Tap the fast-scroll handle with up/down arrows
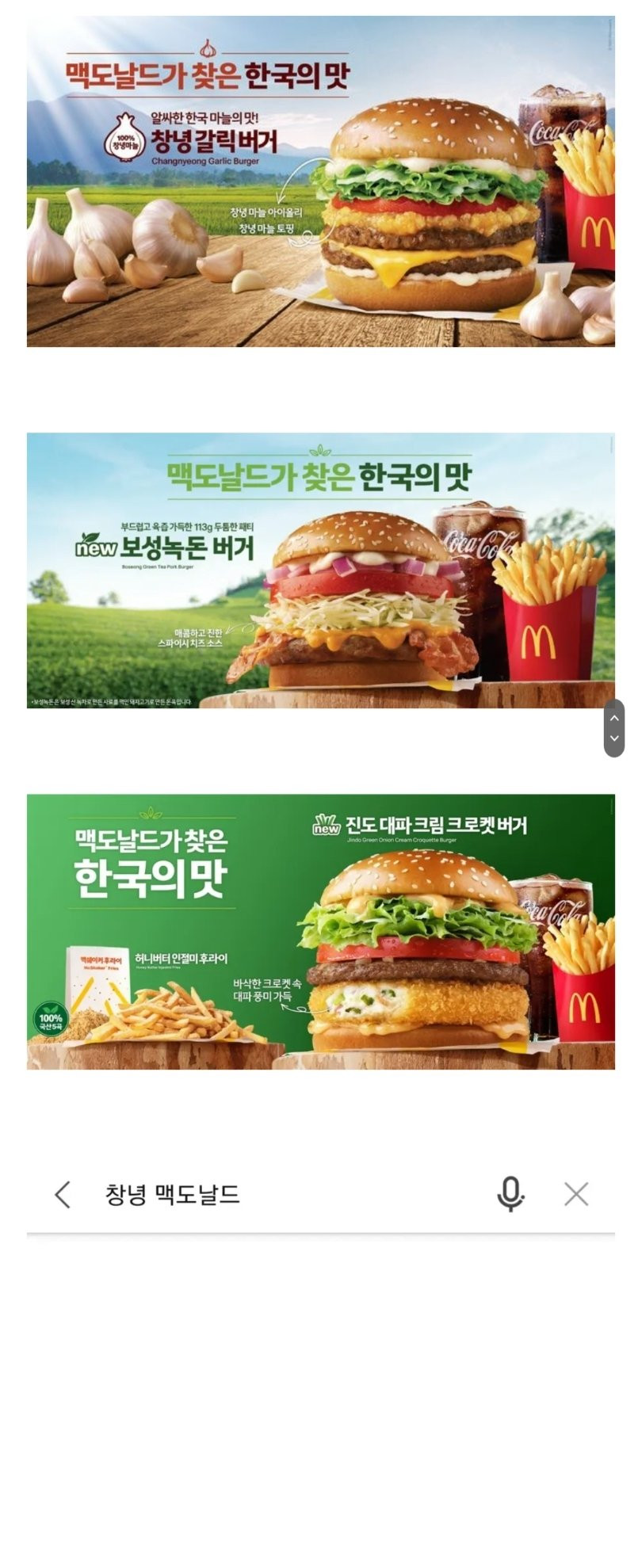638x1568 pixels. (613, 727)
